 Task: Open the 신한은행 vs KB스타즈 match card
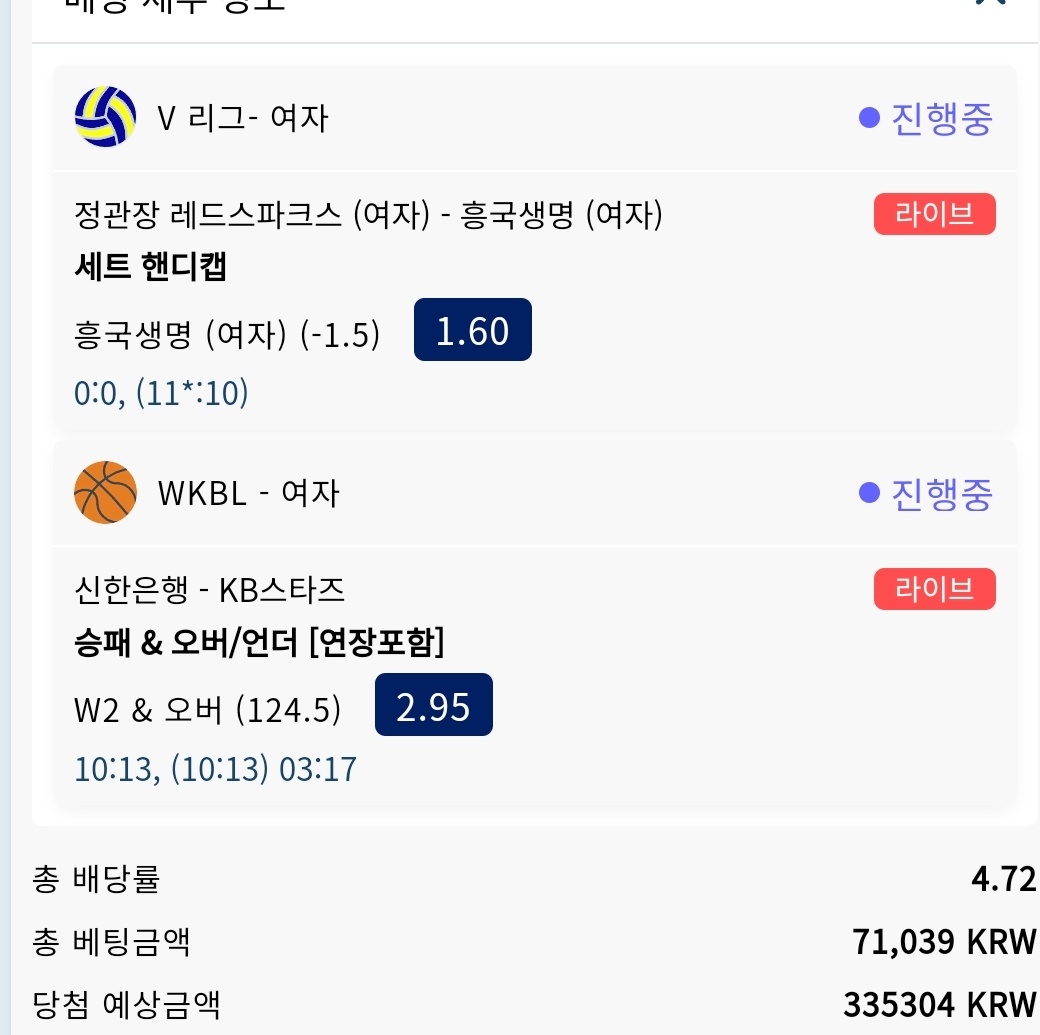coord(210,590)
